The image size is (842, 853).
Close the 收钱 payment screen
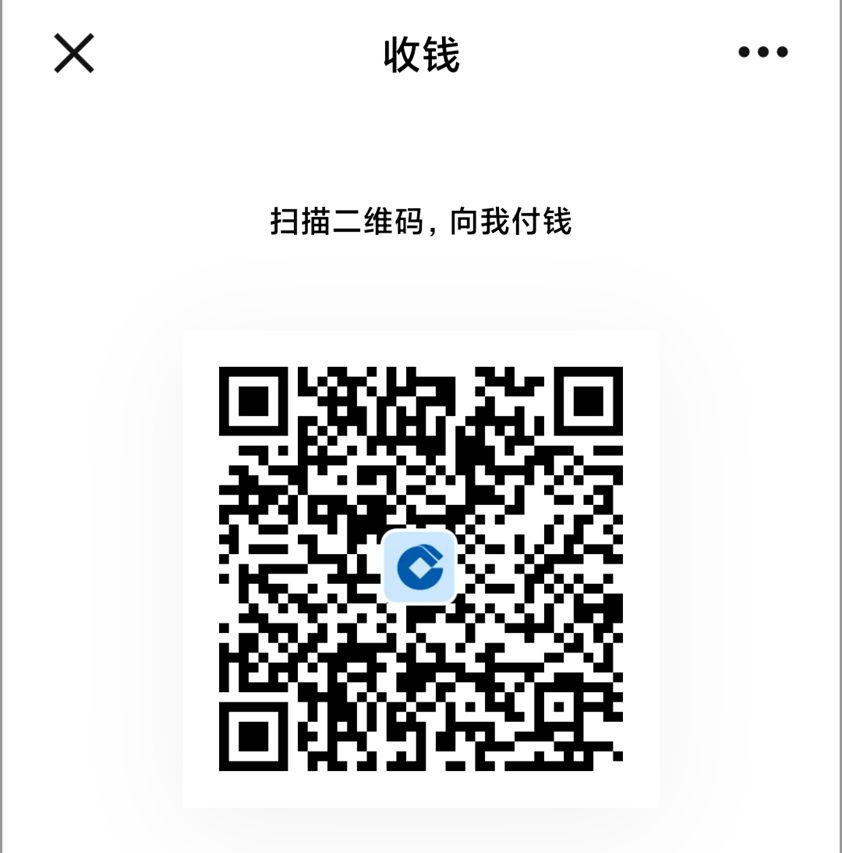coord(74,53)
